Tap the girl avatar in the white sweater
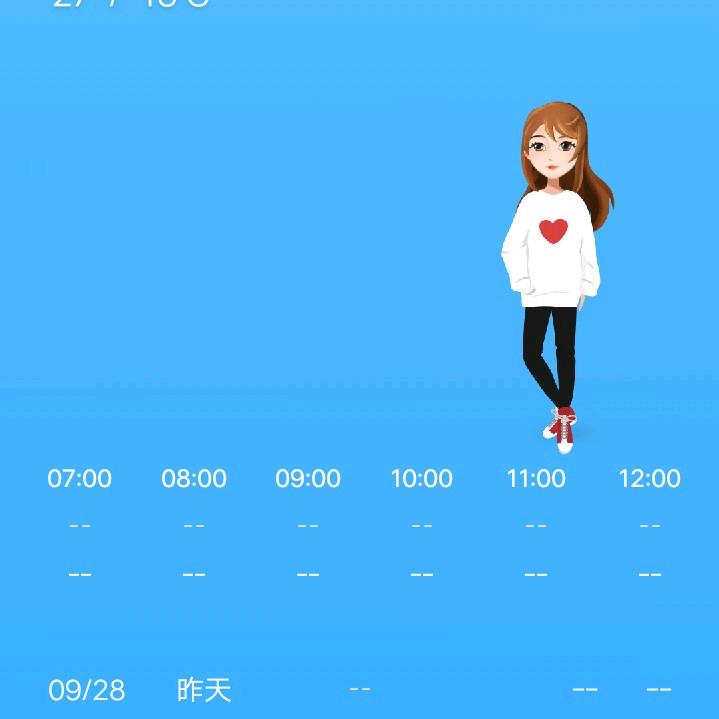 [x=557, y=277]
